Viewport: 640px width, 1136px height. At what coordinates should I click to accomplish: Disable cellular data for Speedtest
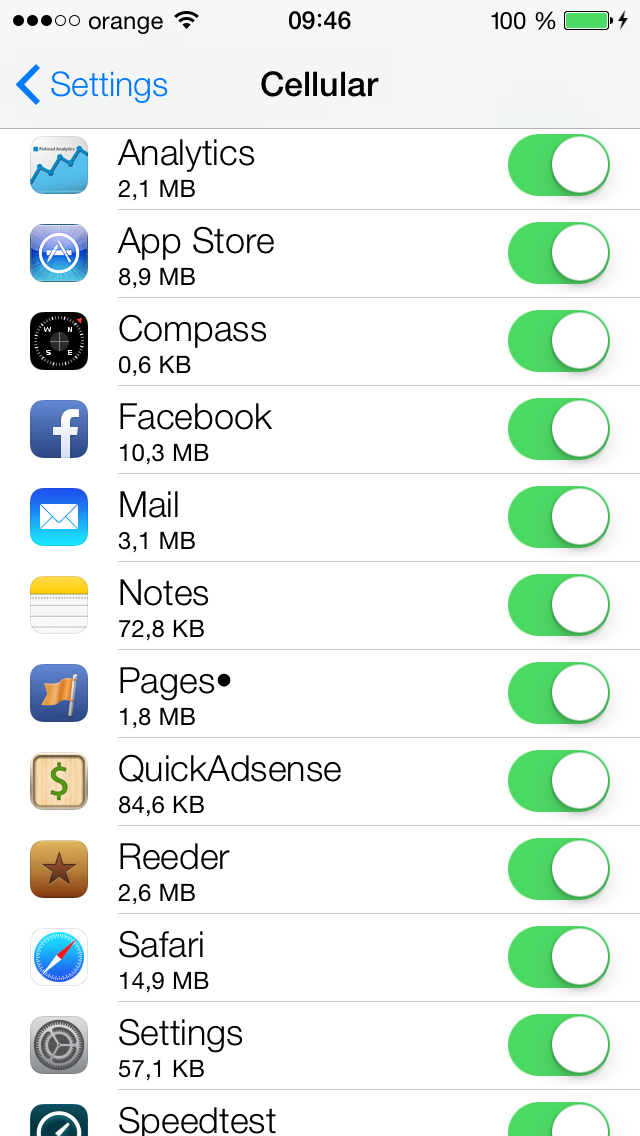point(559,1120)
